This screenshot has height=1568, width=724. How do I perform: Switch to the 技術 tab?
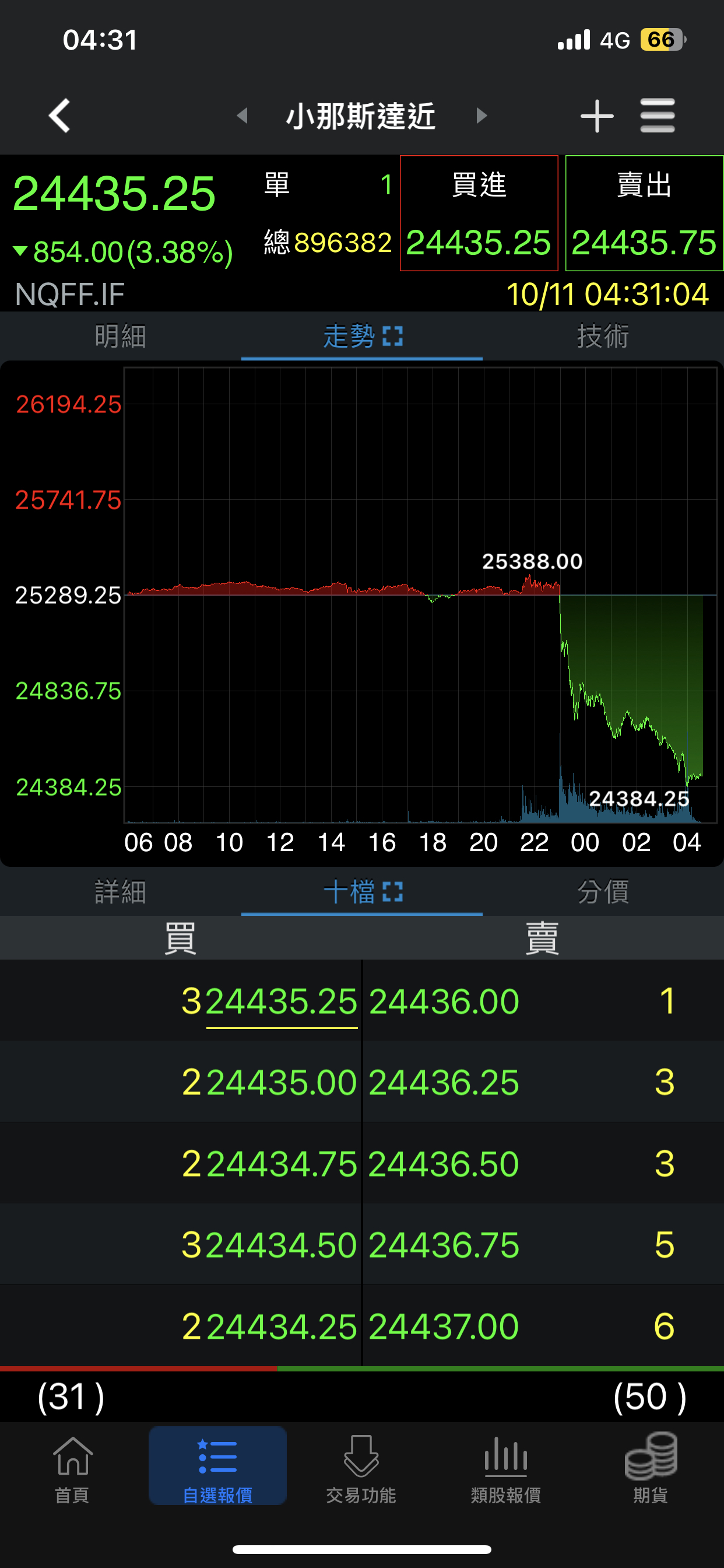point(603,336)
